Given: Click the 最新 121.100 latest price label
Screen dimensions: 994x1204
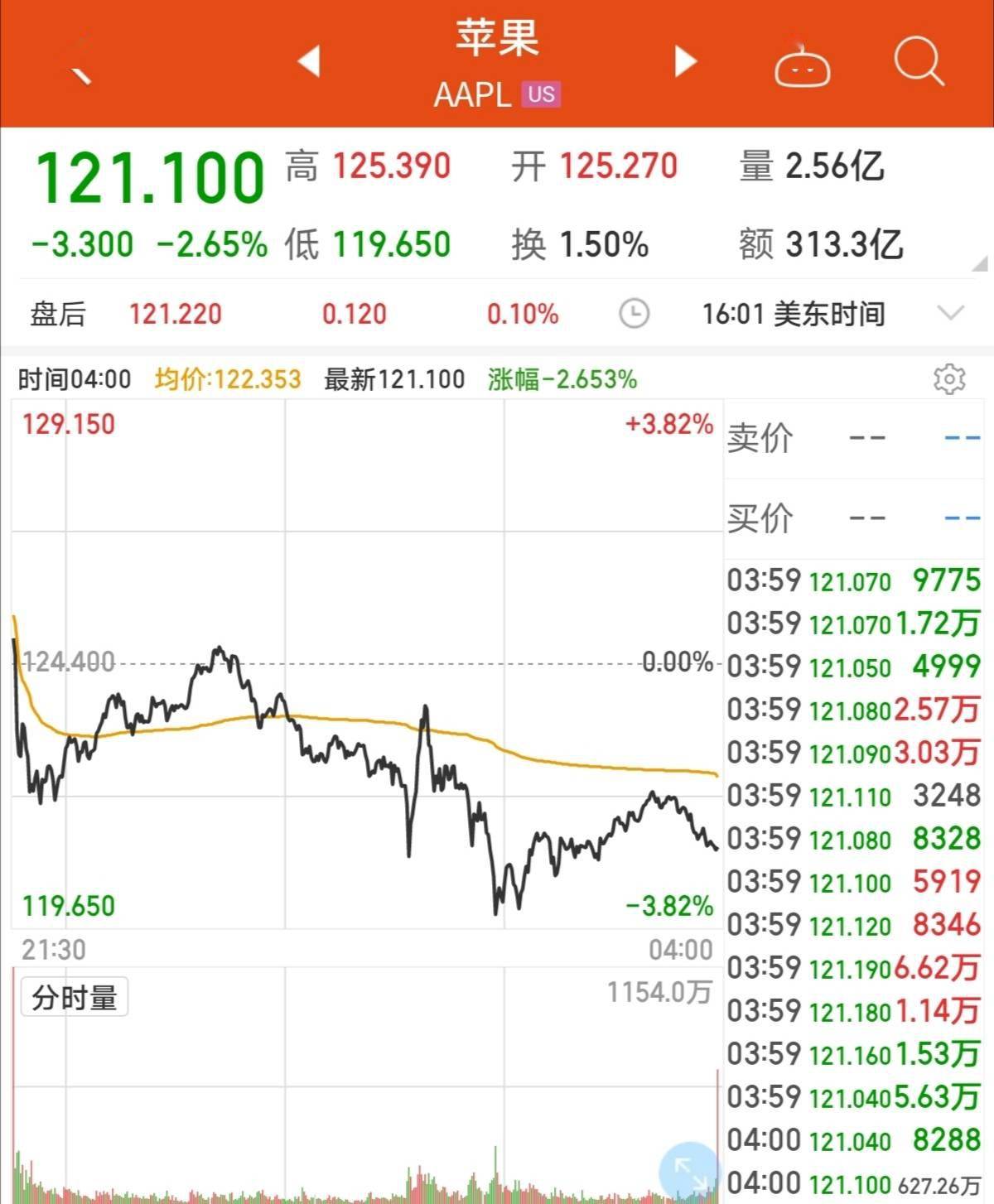Looking at the screenshot, I should tap(393, 378).
